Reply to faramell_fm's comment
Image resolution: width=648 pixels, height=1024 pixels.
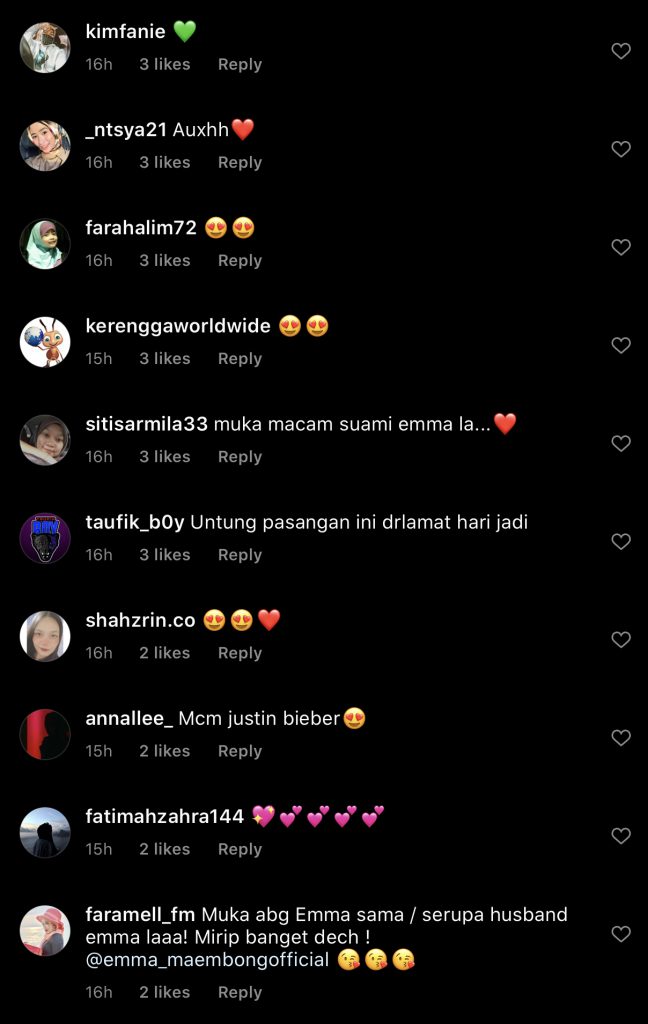pos(239,992)
